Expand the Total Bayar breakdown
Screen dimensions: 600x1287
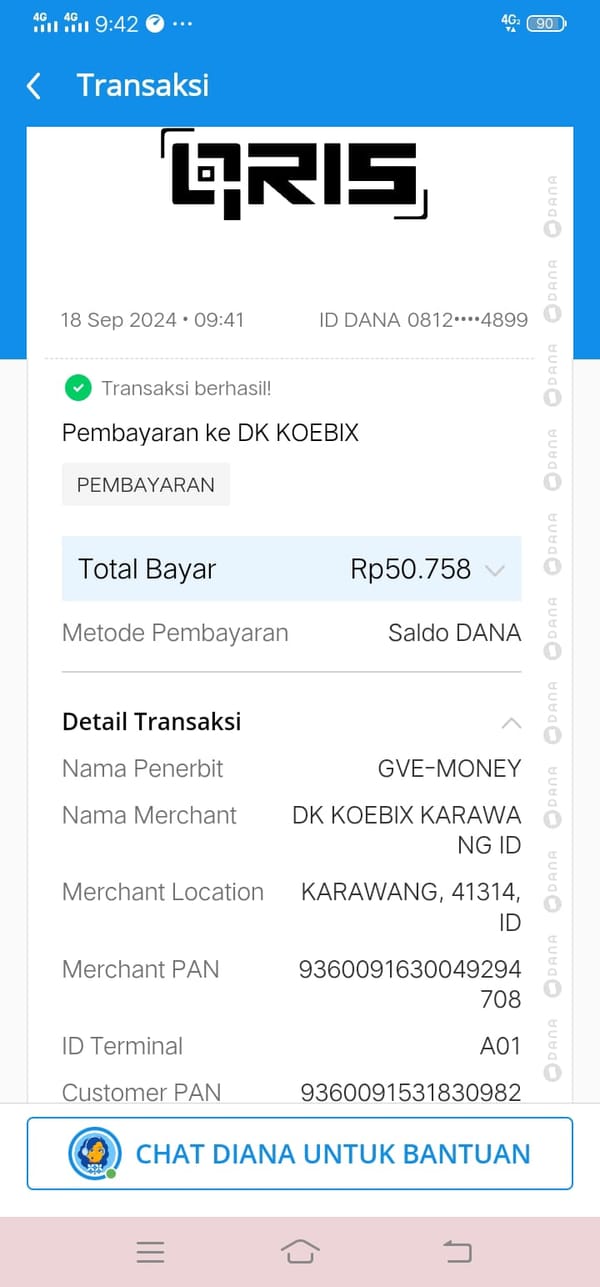[x=494, y=570]
